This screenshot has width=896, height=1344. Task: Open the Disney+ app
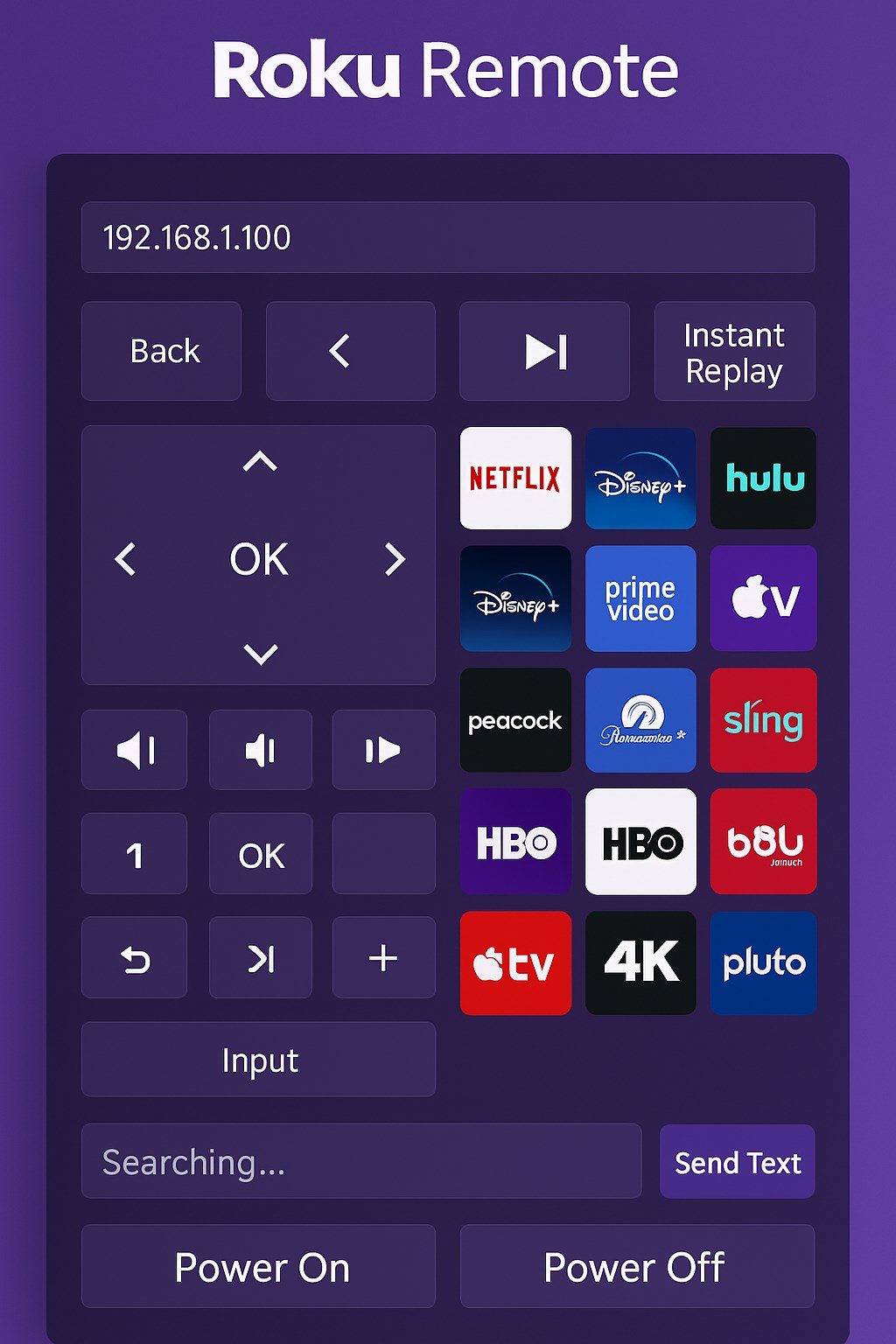(640, 478)
